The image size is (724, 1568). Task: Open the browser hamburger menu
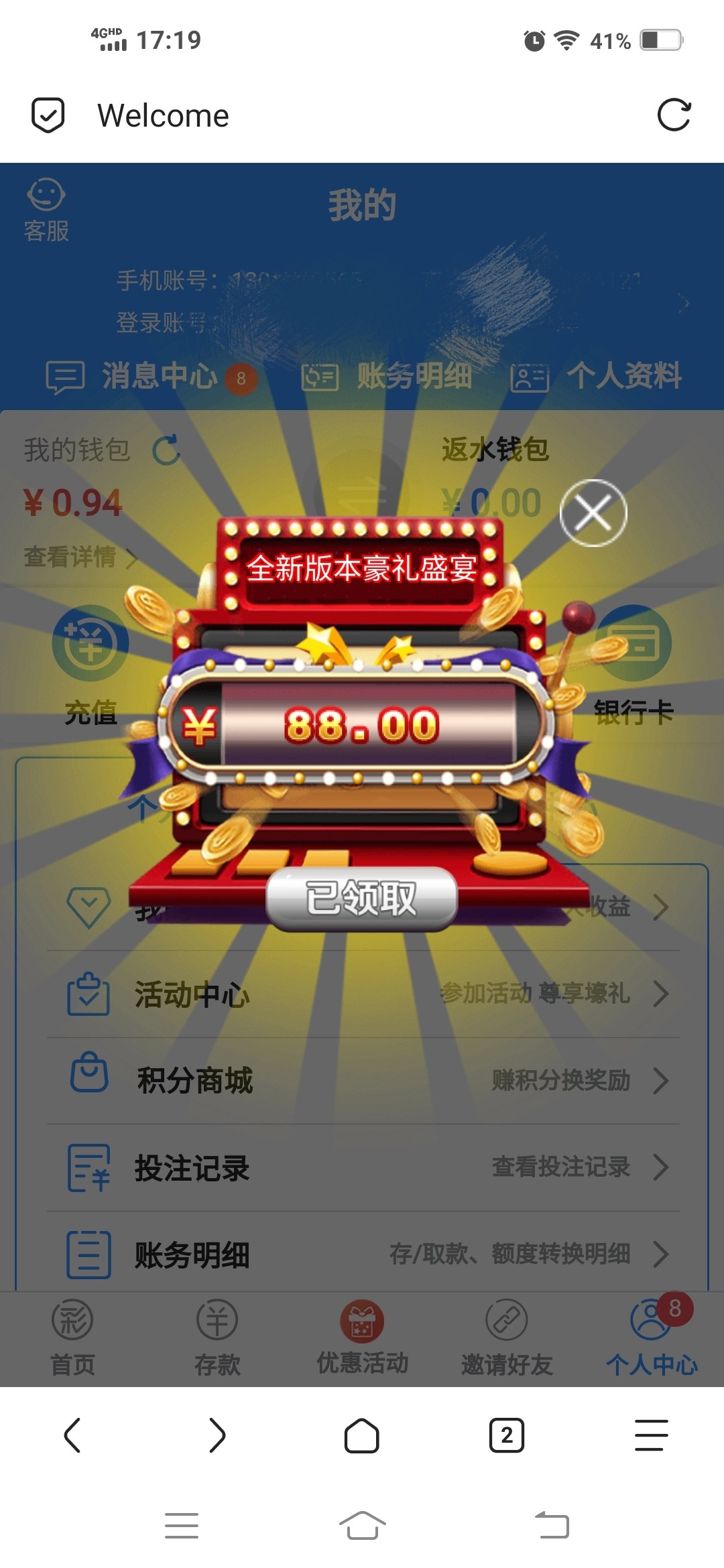[652, 1435]
